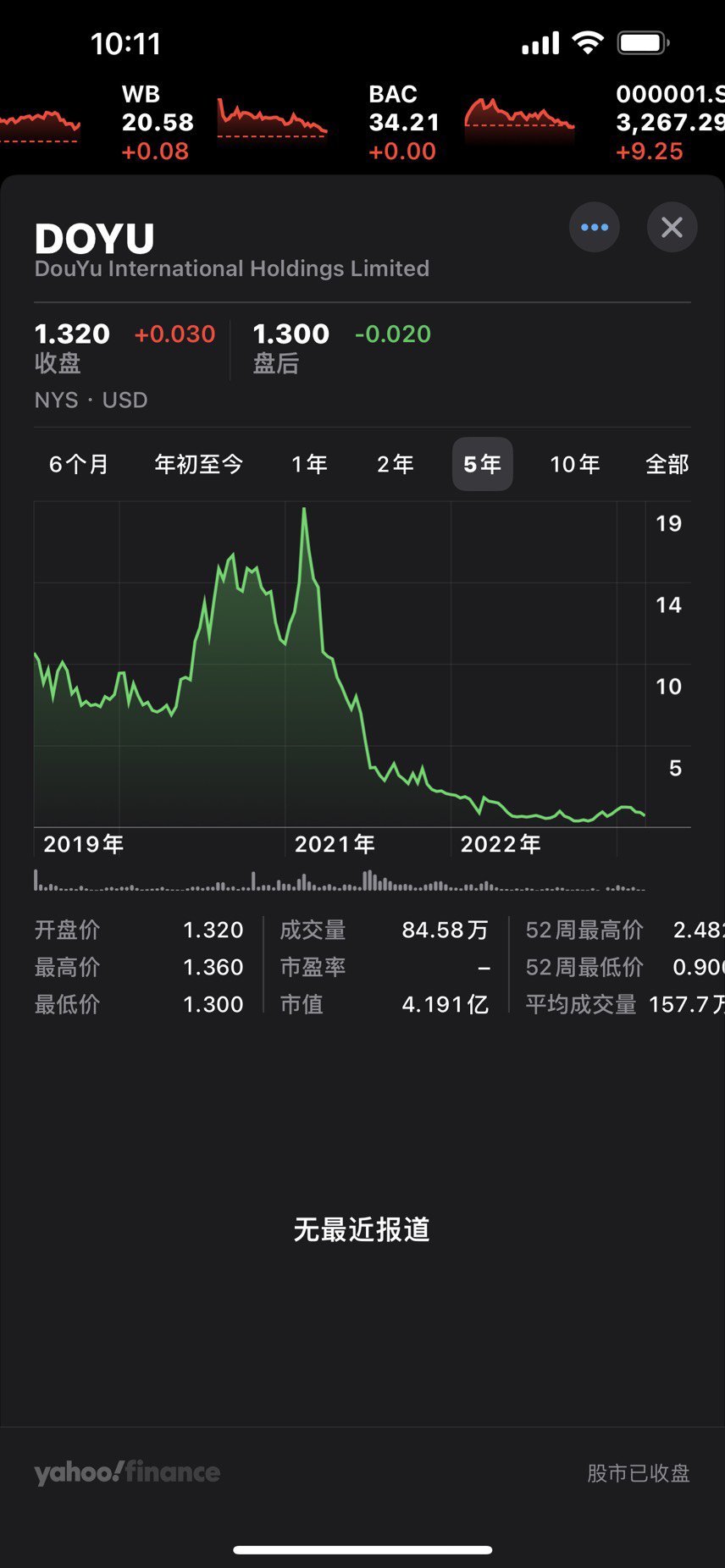
Task: Open the 000001.SS index ticker
Action: [x=670, y=123]
